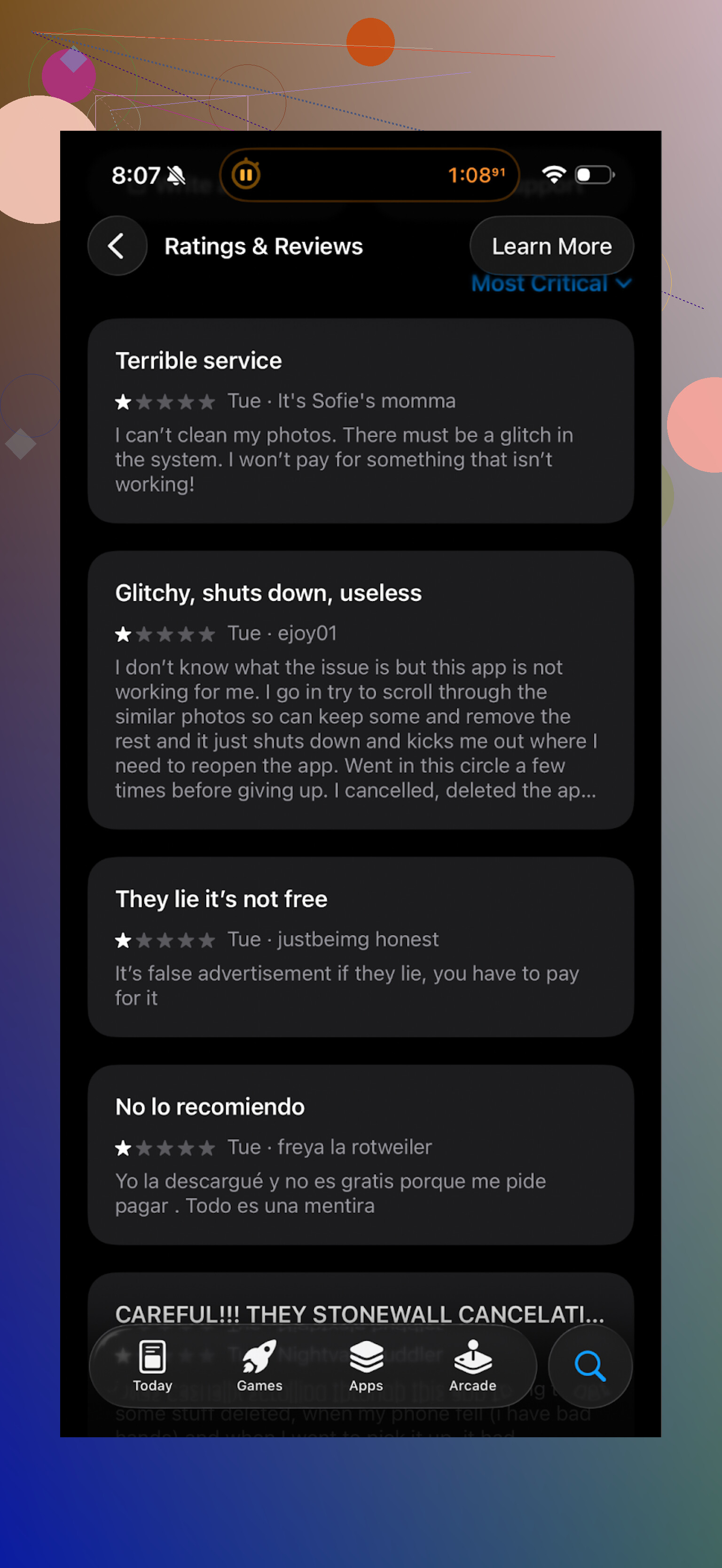Switch to the Apps tab
Viewport: 722px width, 1568px height.
[x=366, y=1366]
